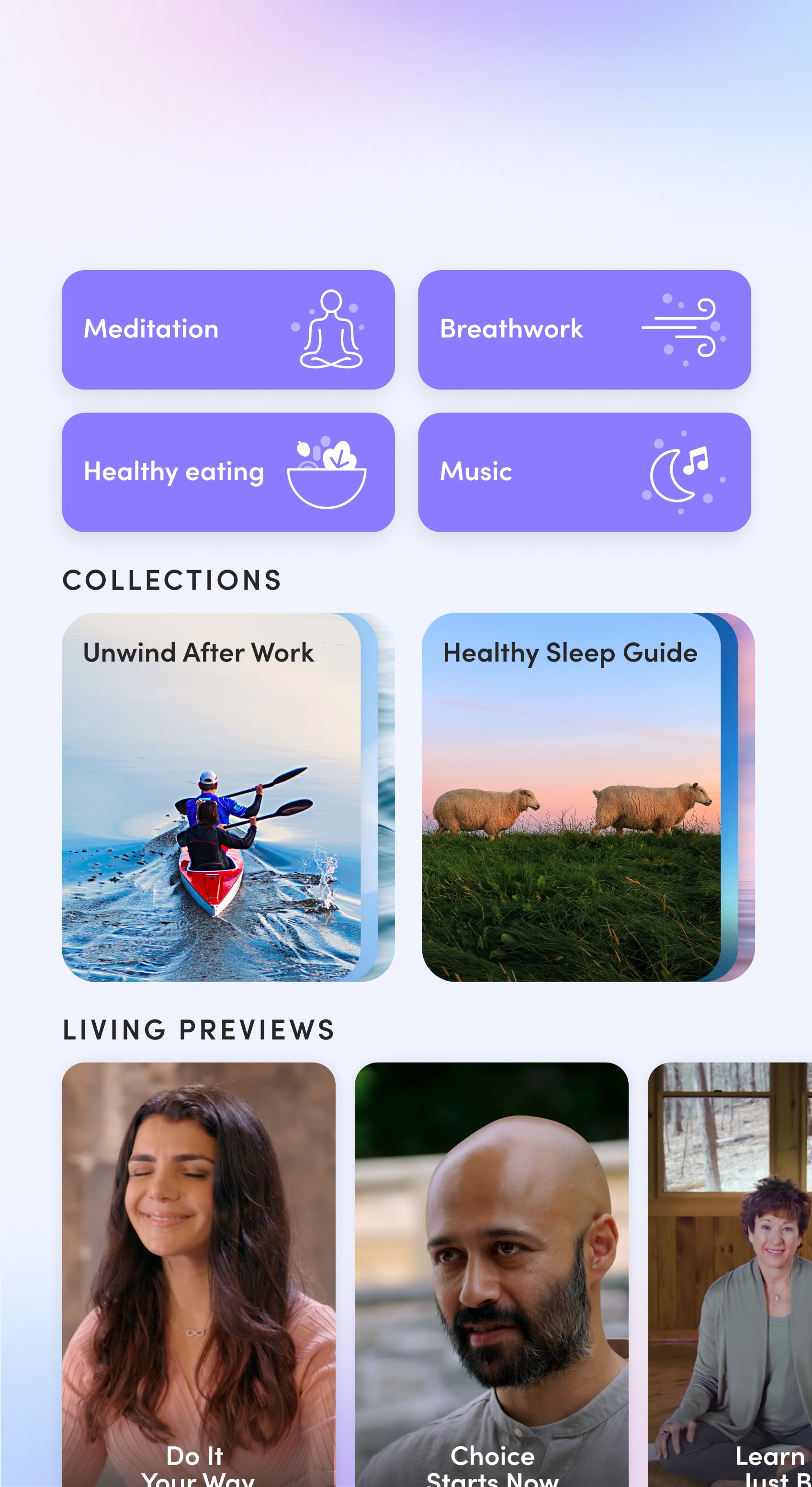Play the Do It Your Way preview

coord(198,1270)
